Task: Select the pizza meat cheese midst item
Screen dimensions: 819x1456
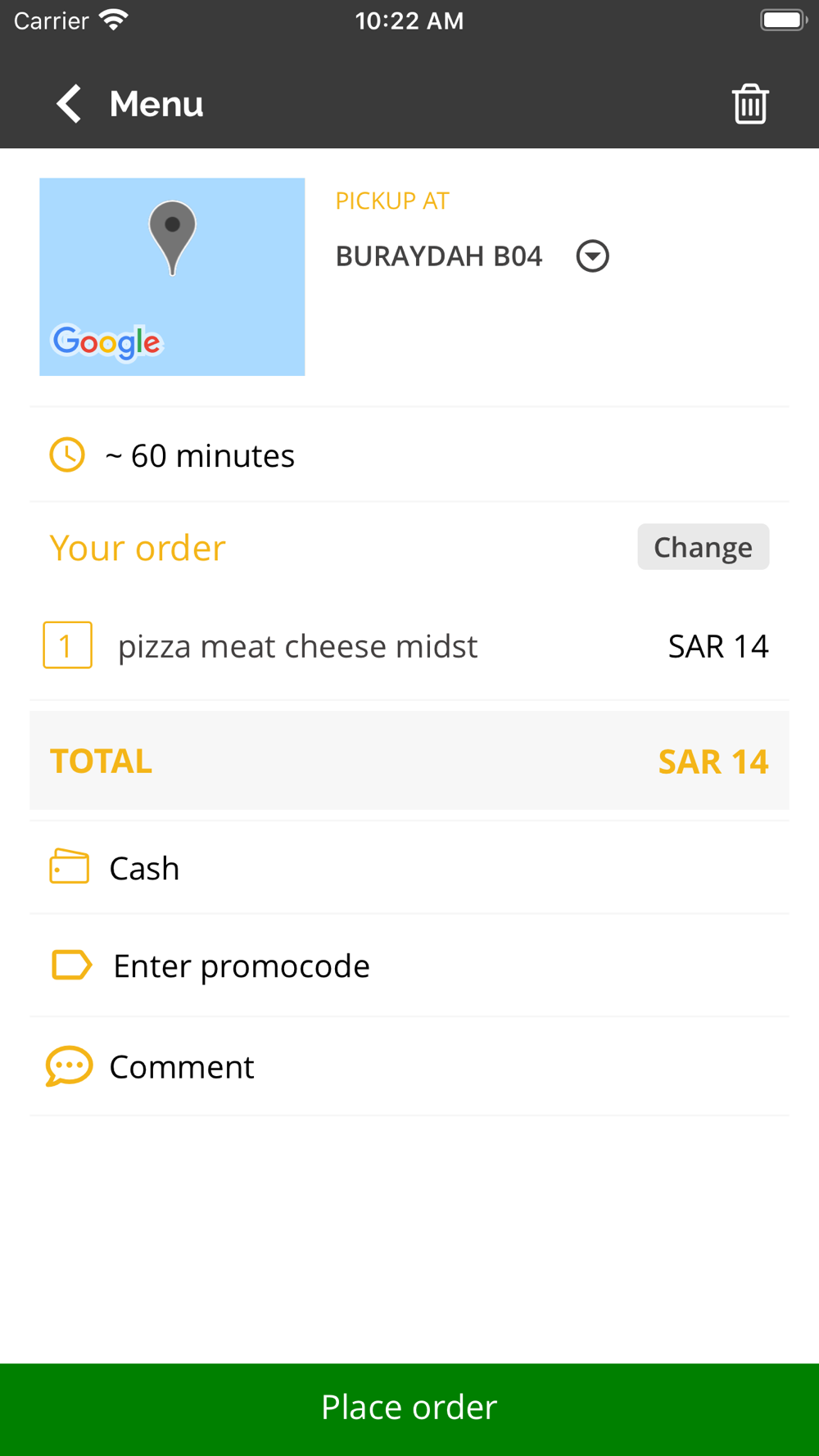Action: click(409, 646)
